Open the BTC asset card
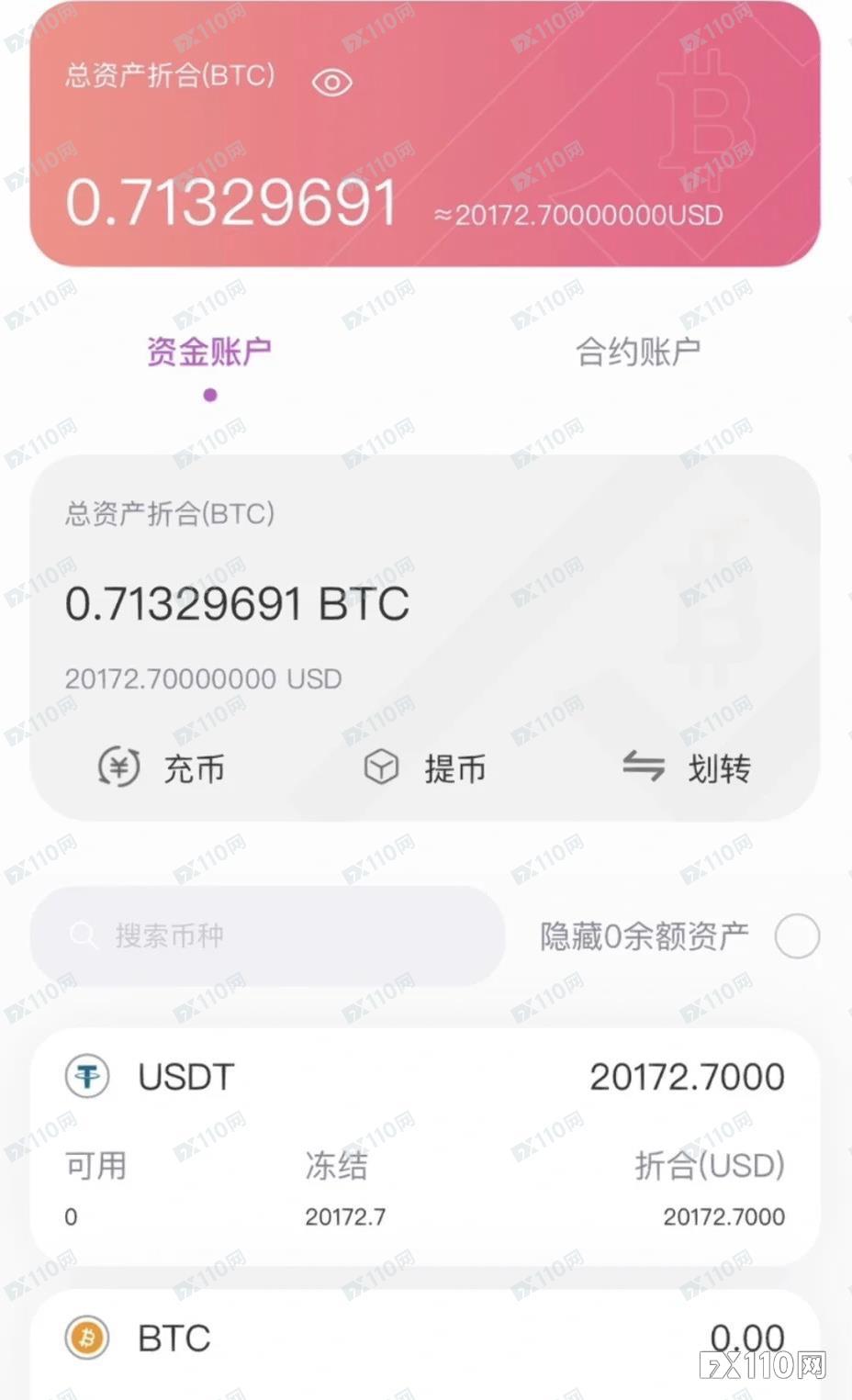This screenshot has width=852, height=1400. [x=424, y=1340]
